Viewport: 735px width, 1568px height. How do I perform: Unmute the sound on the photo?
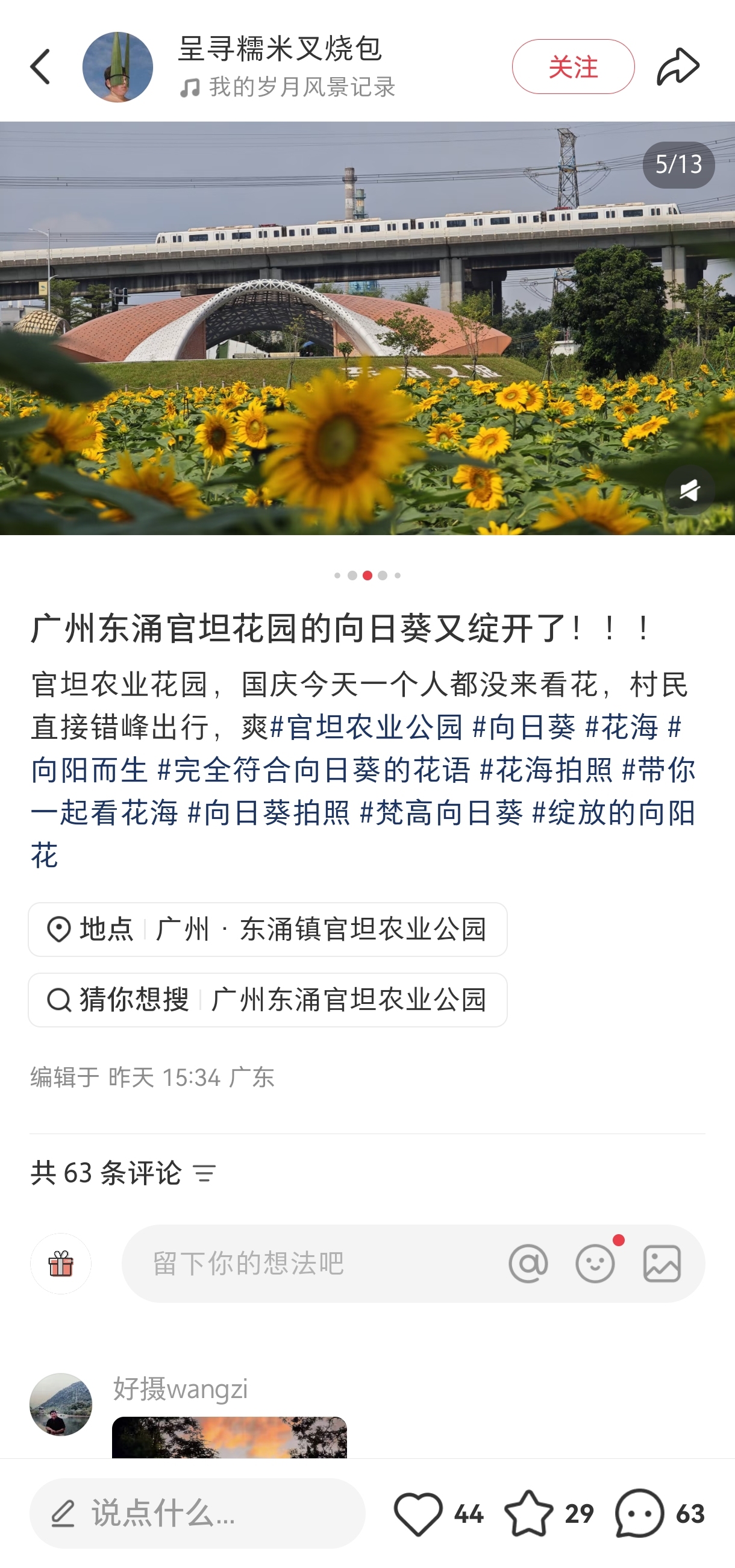tap(689, 491)
